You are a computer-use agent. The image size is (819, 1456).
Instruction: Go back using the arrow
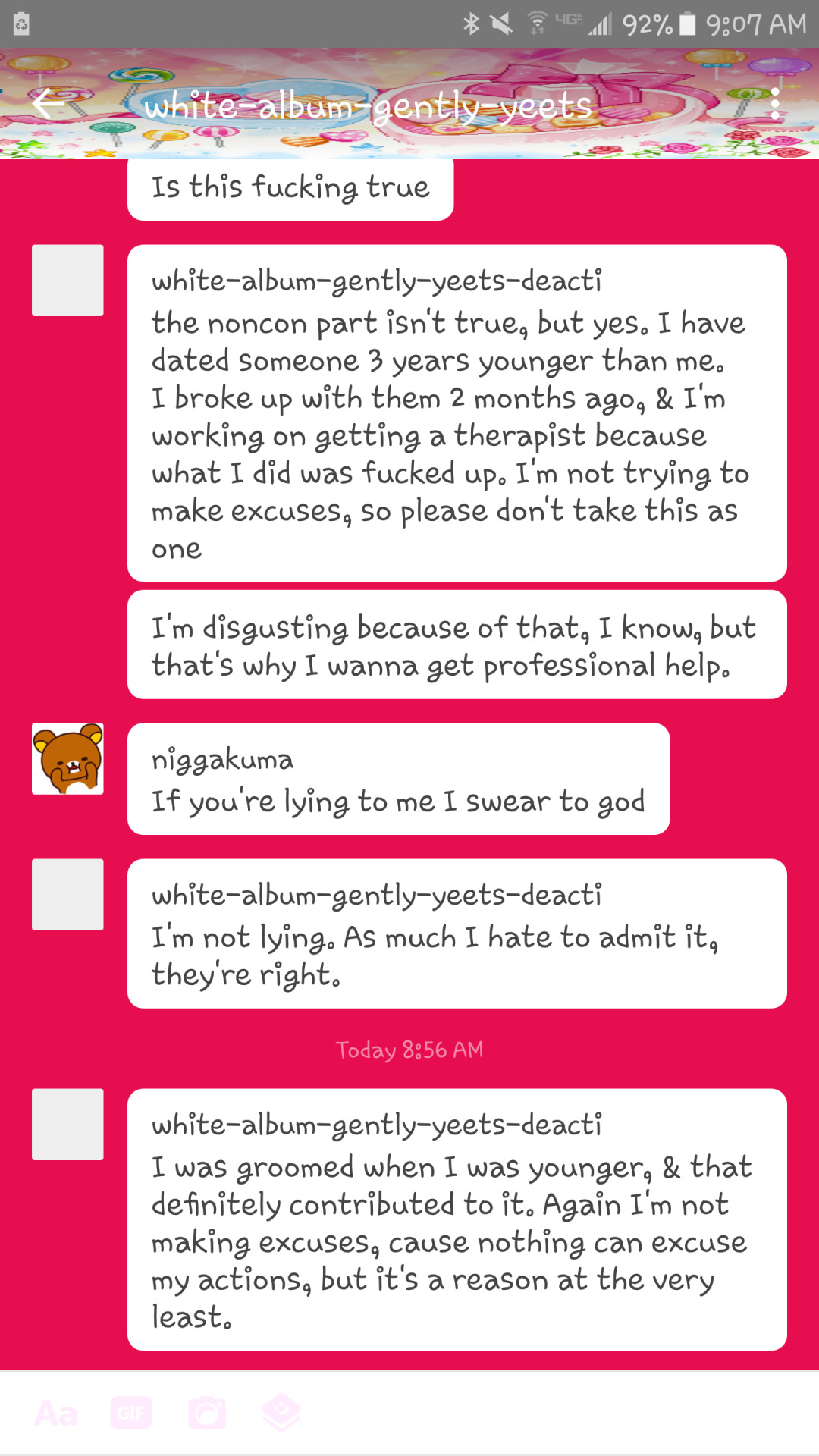(x=50, y=104)
